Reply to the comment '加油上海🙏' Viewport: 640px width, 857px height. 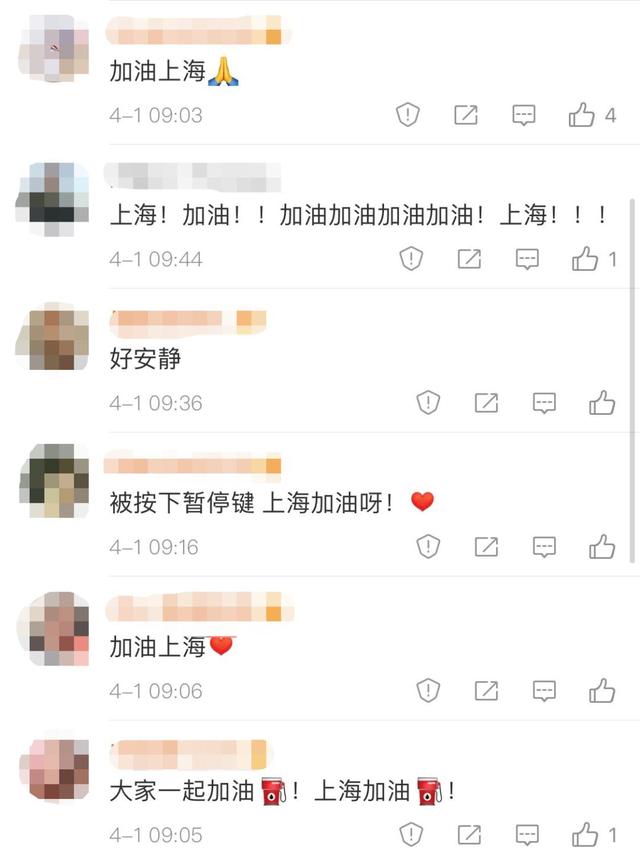tap(524, 115)
